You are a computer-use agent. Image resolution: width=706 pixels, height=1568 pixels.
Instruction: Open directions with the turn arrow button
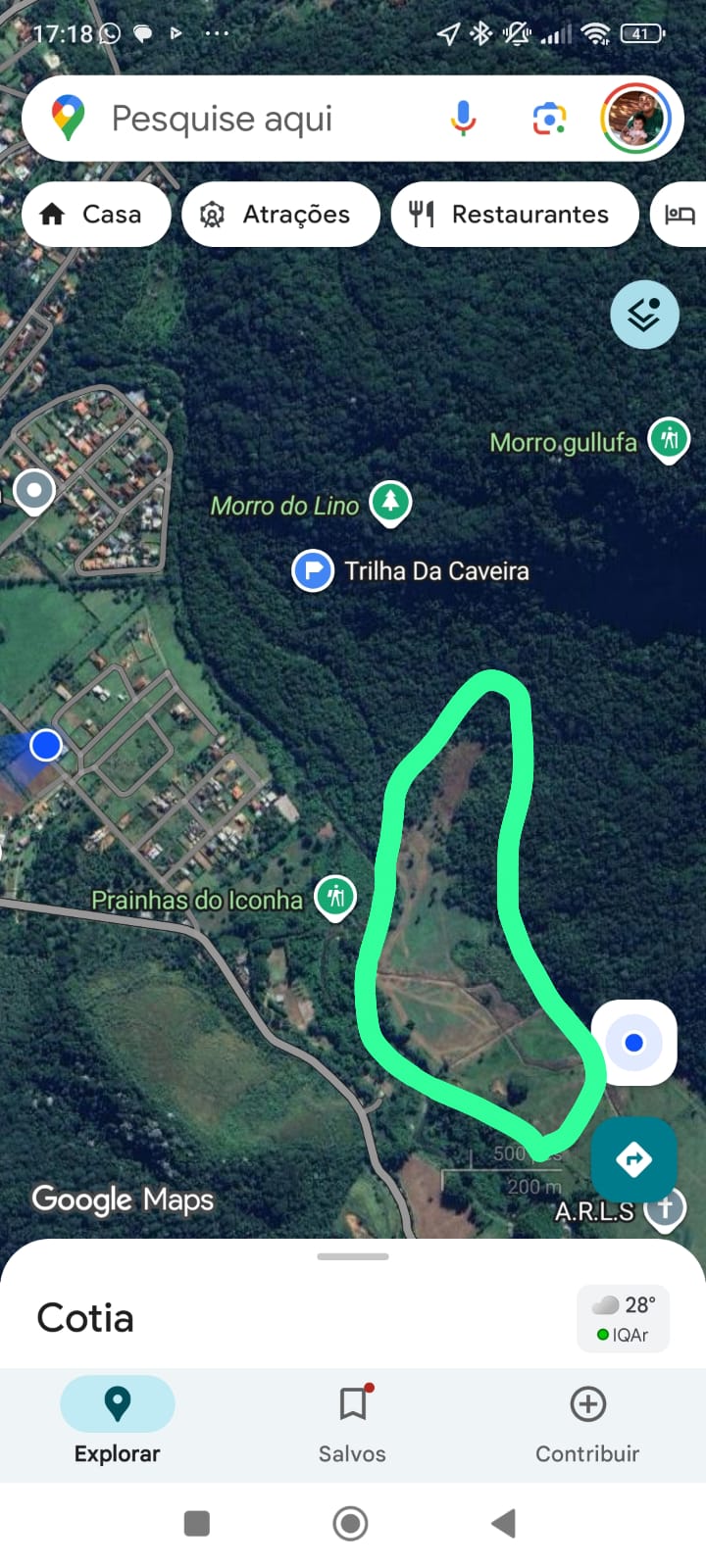pos(633,1159)
